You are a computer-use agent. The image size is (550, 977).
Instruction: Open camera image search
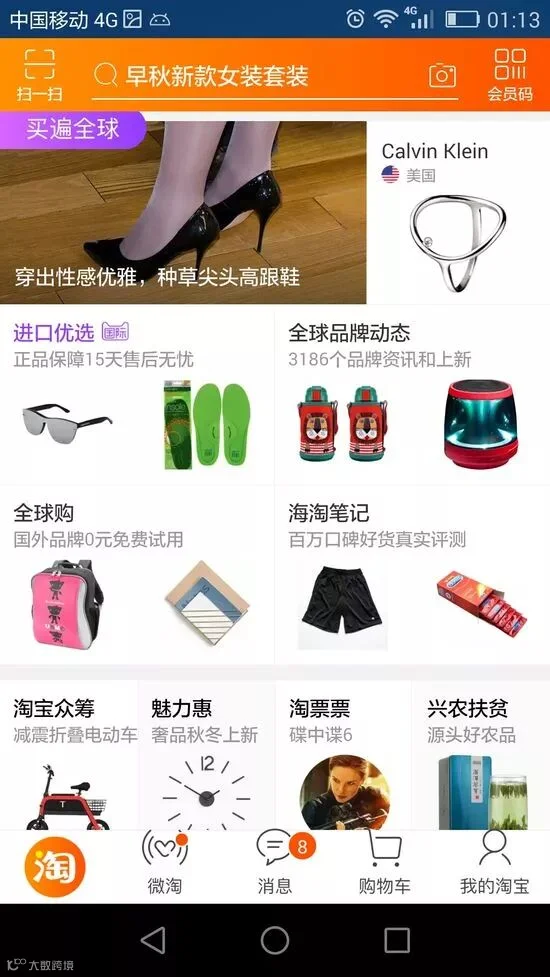(442, 76)
